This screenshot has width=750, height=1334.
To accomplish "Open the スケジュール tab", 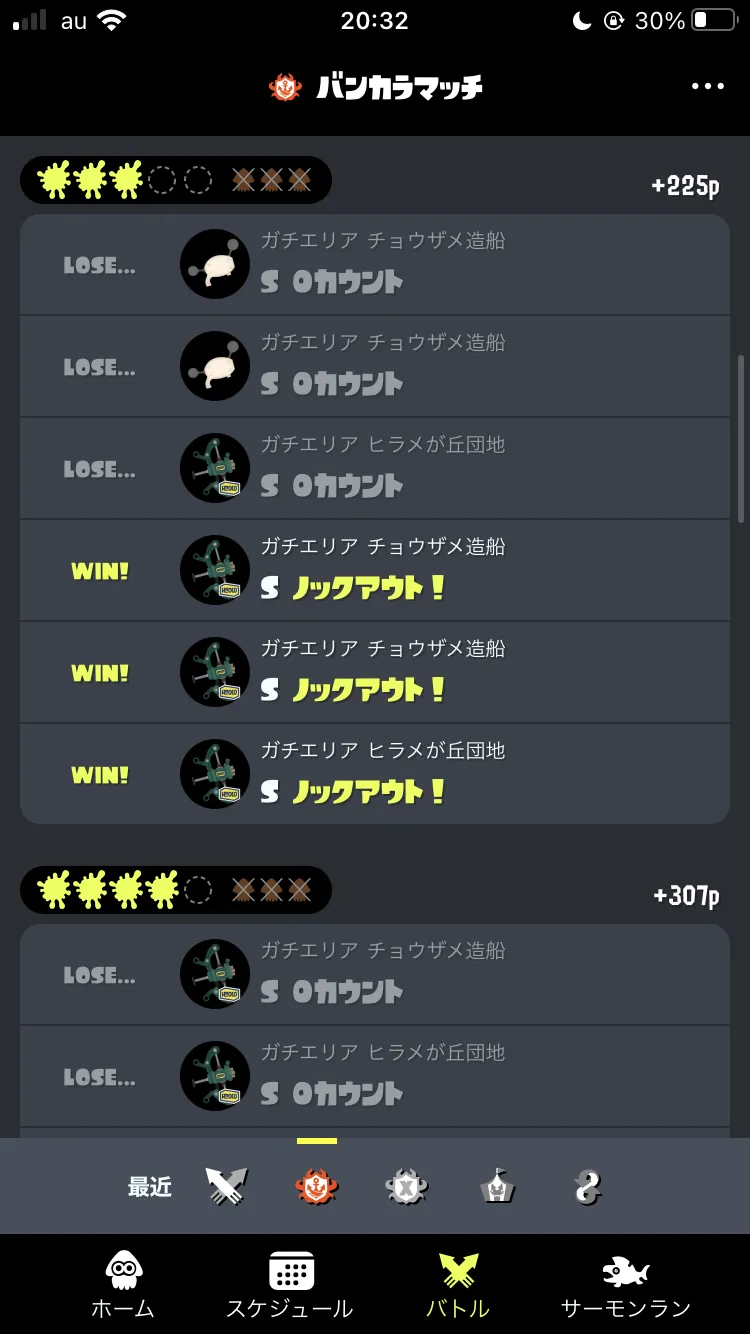I will tap(290, 1284).
